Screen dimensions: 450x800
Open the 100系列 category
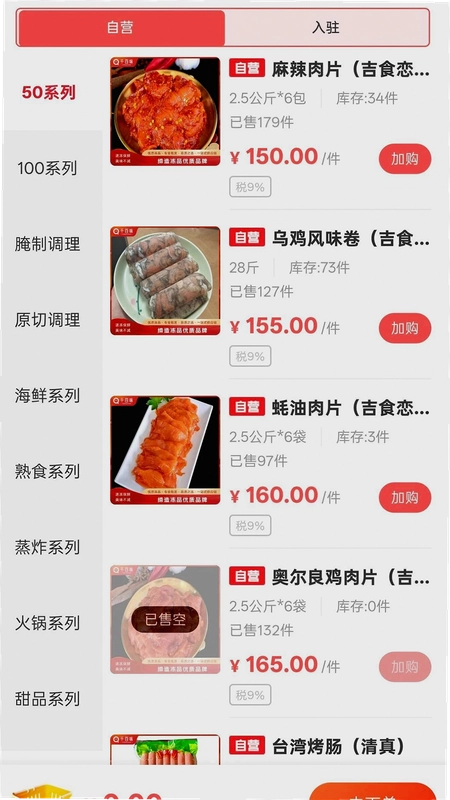pos(47,168)
